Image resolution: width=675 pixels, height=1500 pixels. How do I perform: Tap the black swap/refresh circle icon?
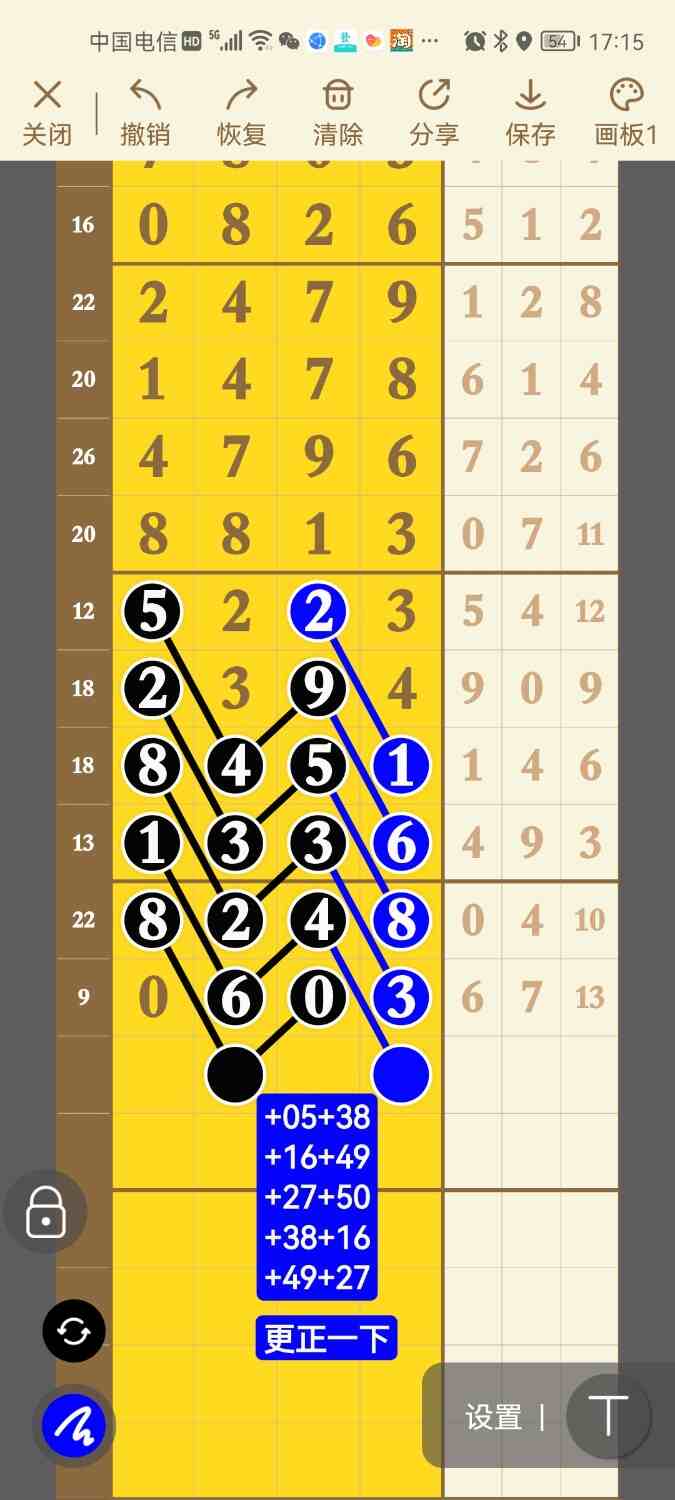pos(74,1331)
